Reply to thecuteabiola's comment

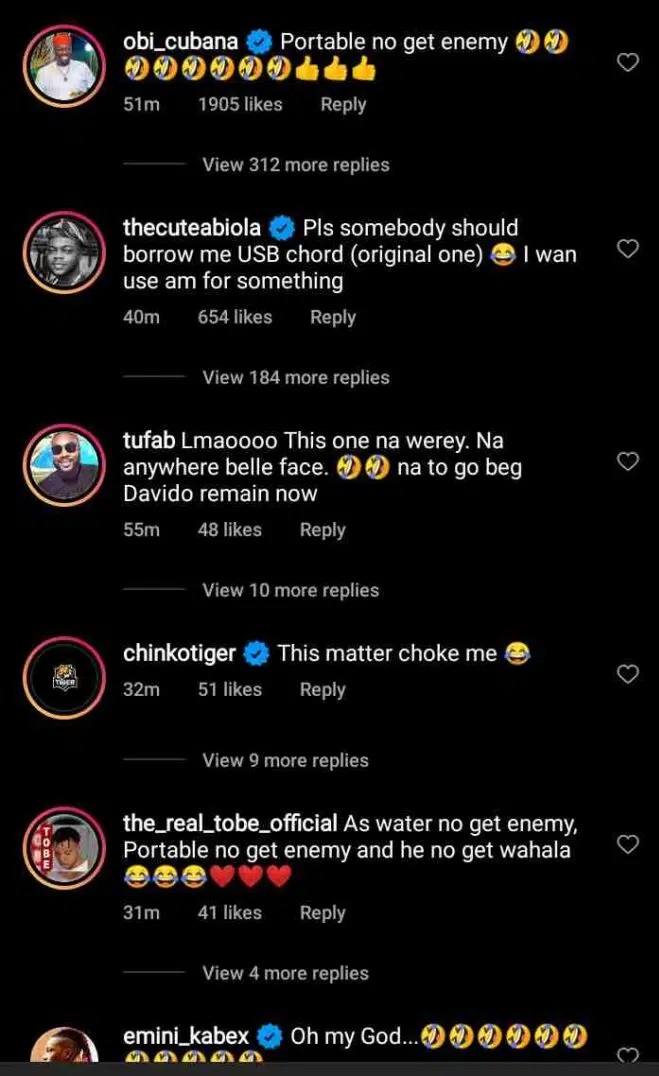coord(333,317)
